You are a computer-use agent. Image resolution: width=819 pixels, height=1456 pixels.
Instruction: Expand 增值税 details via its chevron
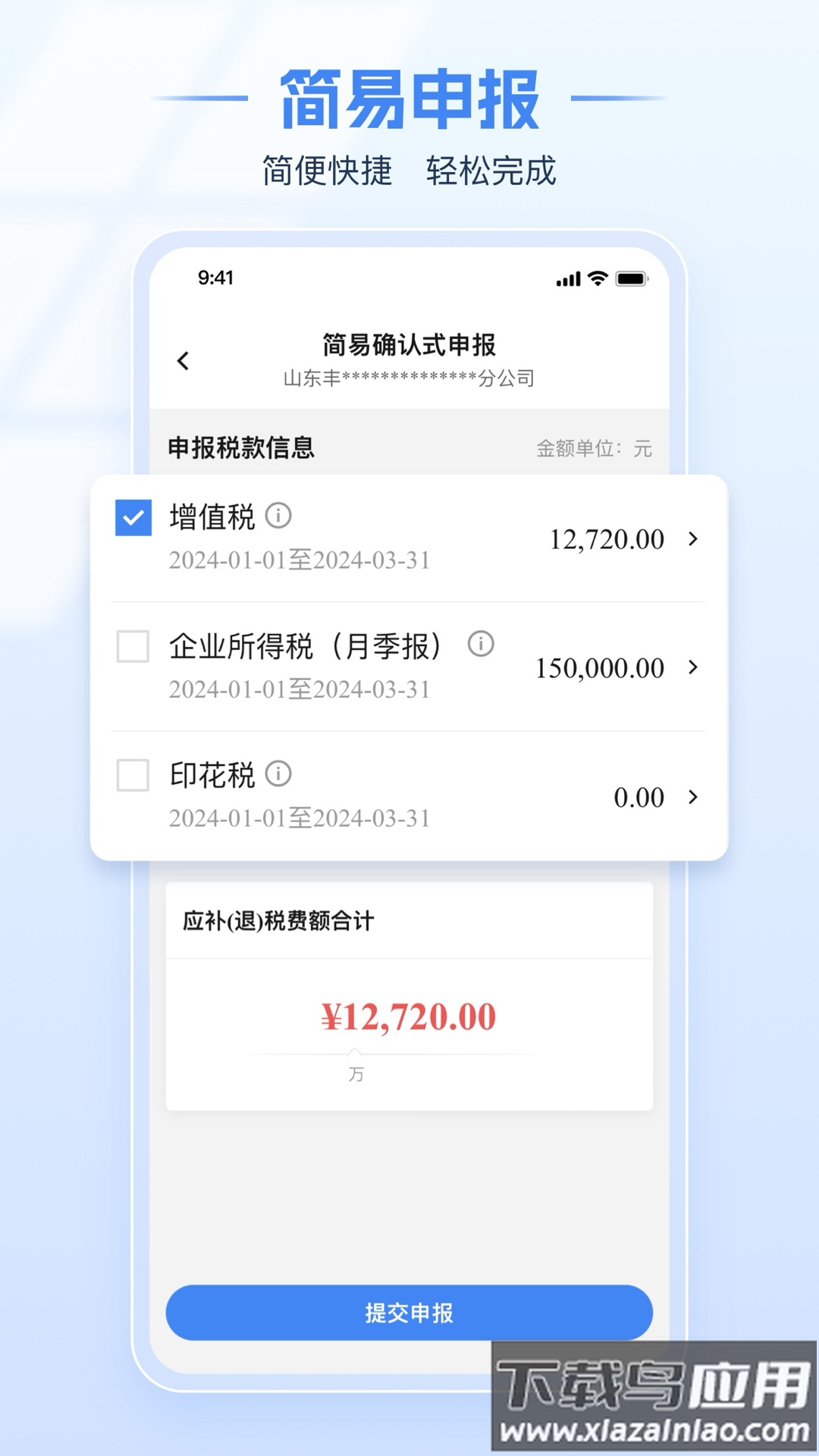pyautogui.click(x=692, y=539)
